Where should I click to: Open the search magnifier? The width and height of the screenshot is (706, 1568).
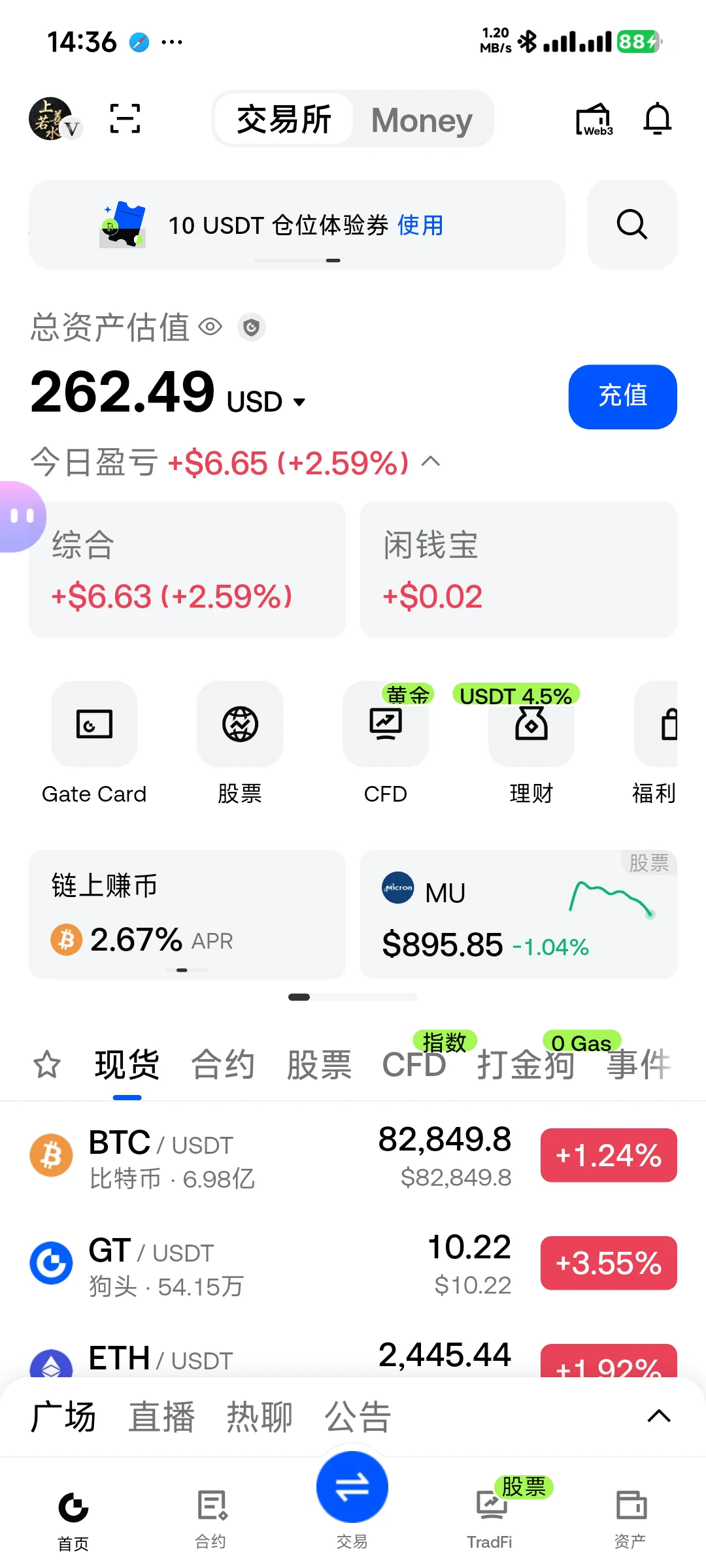pyautogui.click(x=631, y=225)
